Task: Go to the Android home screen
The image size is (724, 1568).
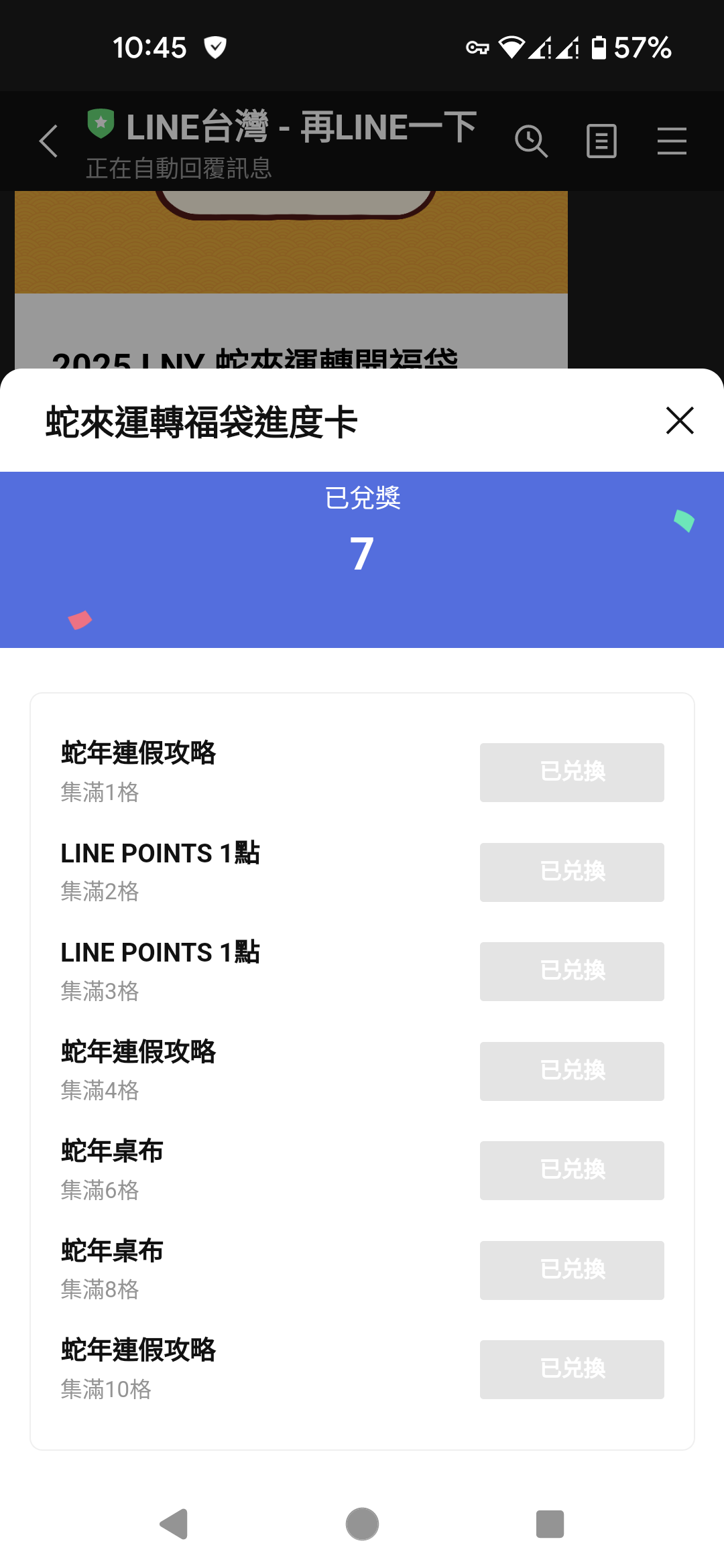Action: click(x=362, y=1524)
